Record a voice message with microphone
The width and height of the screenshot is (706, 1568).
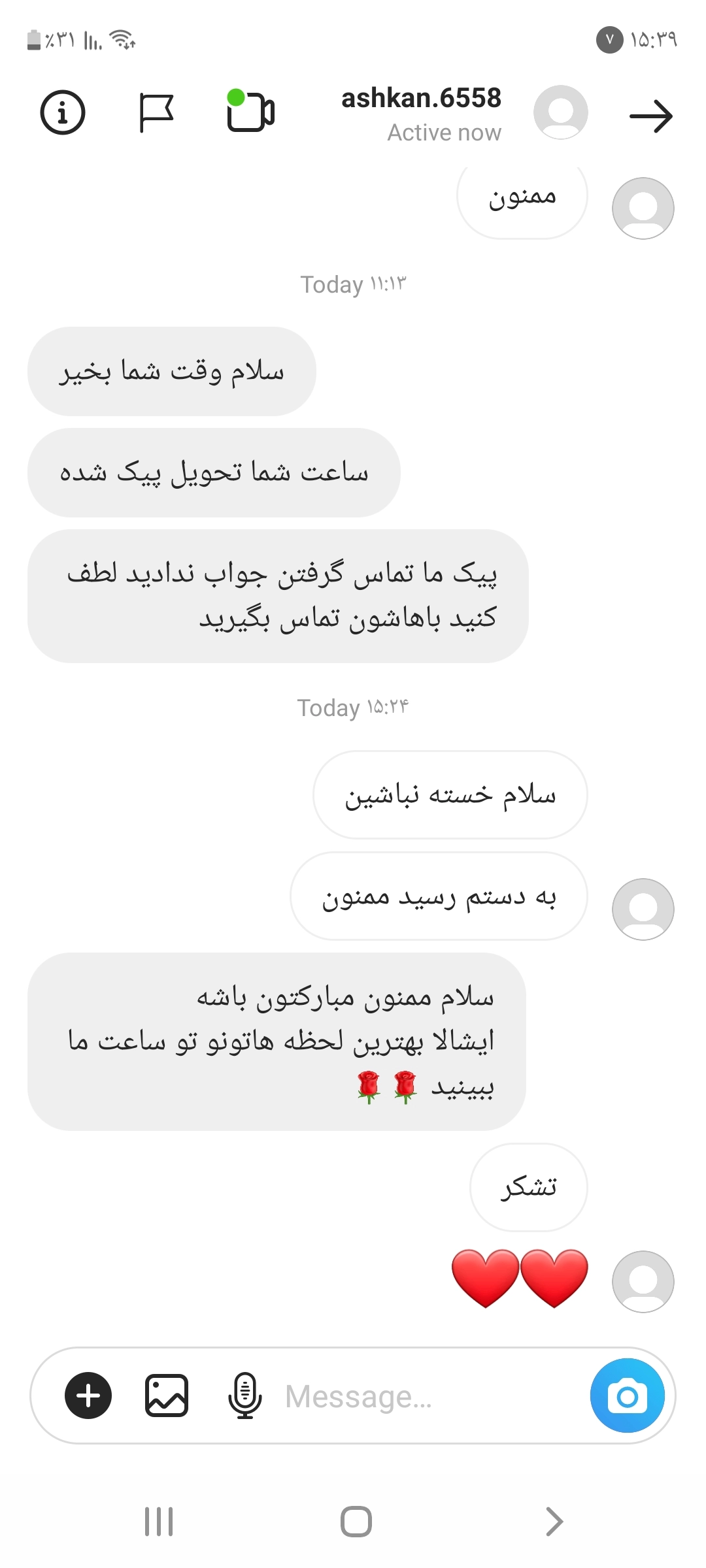click(x=245, y=1396)
